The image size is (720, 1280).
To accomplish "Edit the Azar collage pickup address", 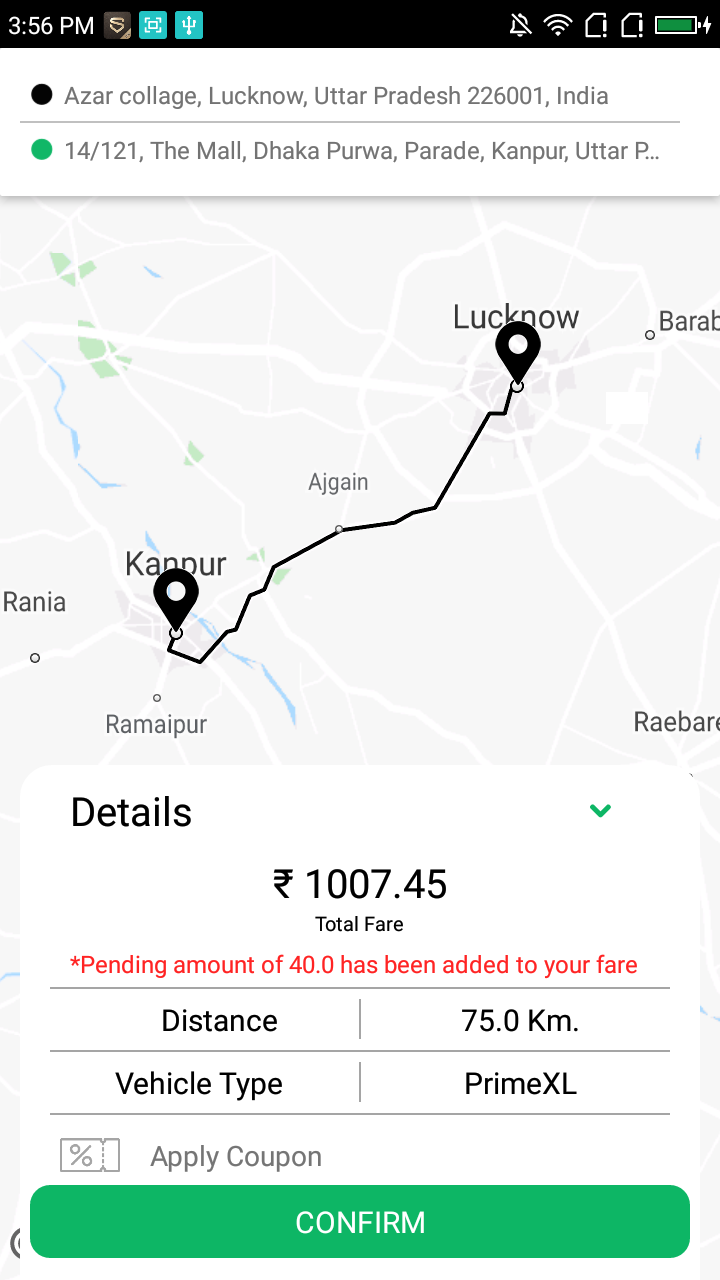I will pyautogui.click(x=336, y=96).
